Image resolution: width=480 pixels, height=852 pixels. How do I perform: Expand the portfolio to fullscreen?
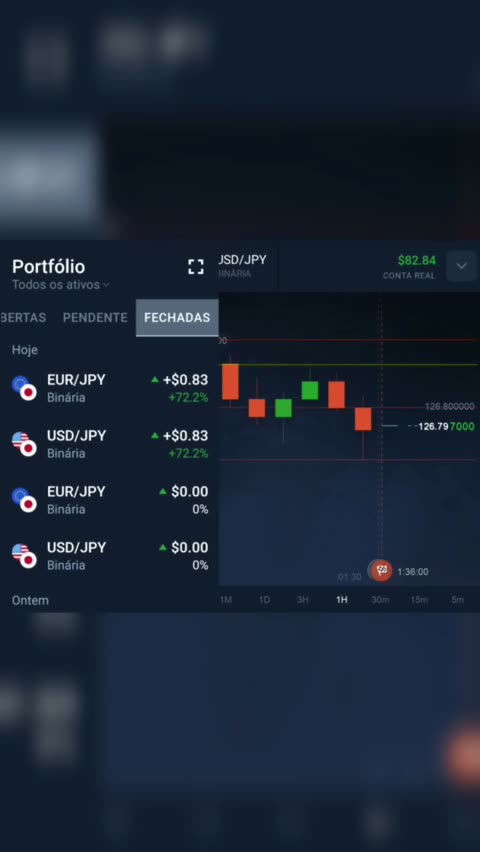tap(196, 266)
